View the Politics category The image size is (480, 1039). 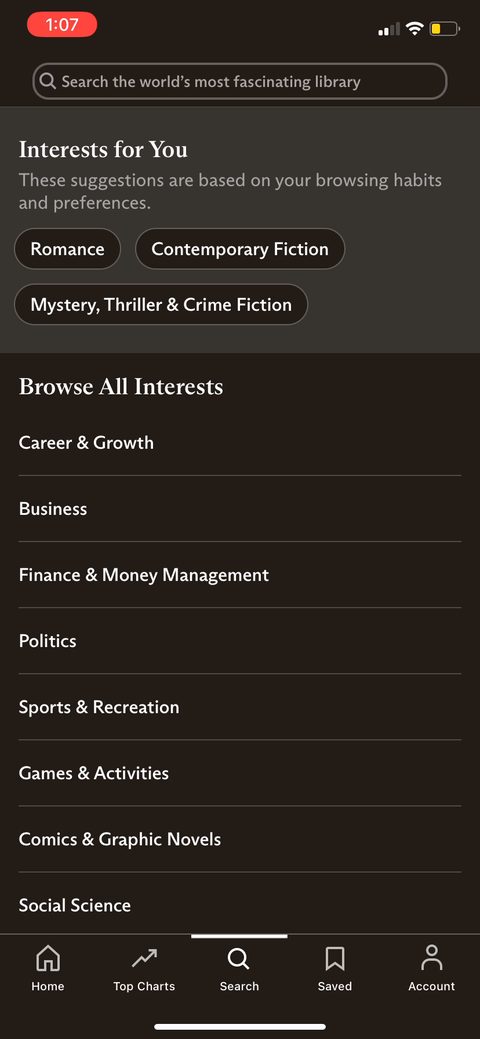[x=240, y=641]
